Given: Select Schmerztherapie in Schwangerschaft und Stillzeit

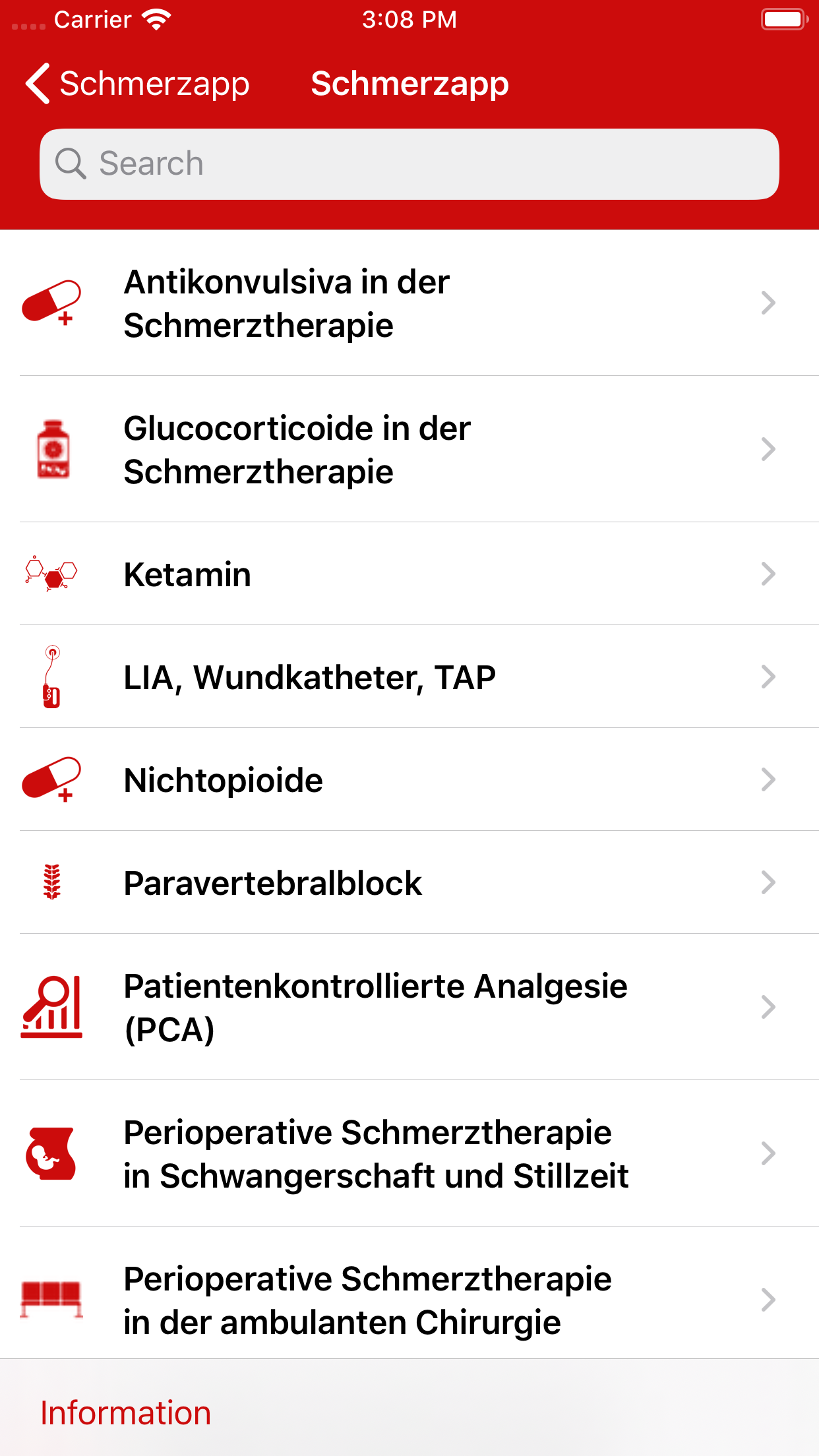Looking at the screenshot, I should click(x=409, y=1154).
